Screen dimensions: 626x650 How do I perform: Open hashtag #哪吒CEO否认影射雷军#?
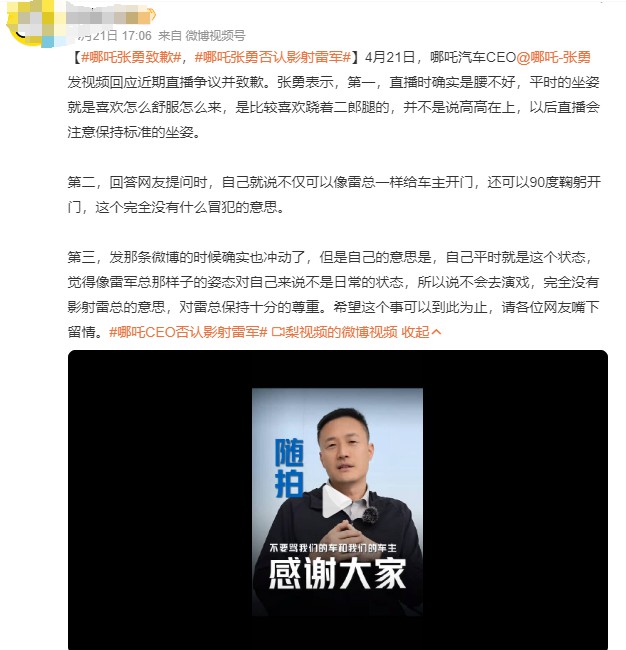188,331
